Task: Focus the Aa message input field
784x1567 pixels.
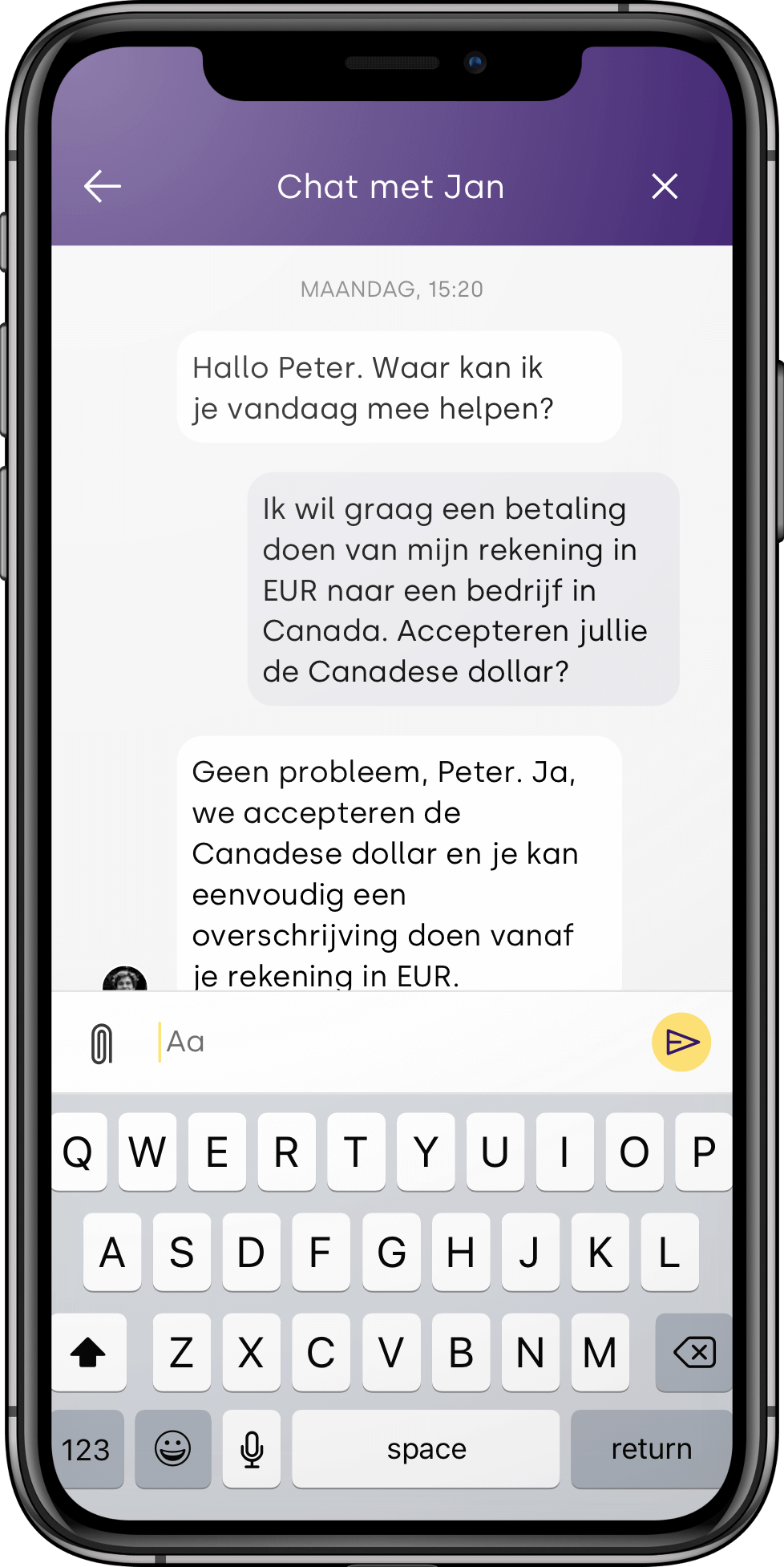Action: click(393, 1042)
